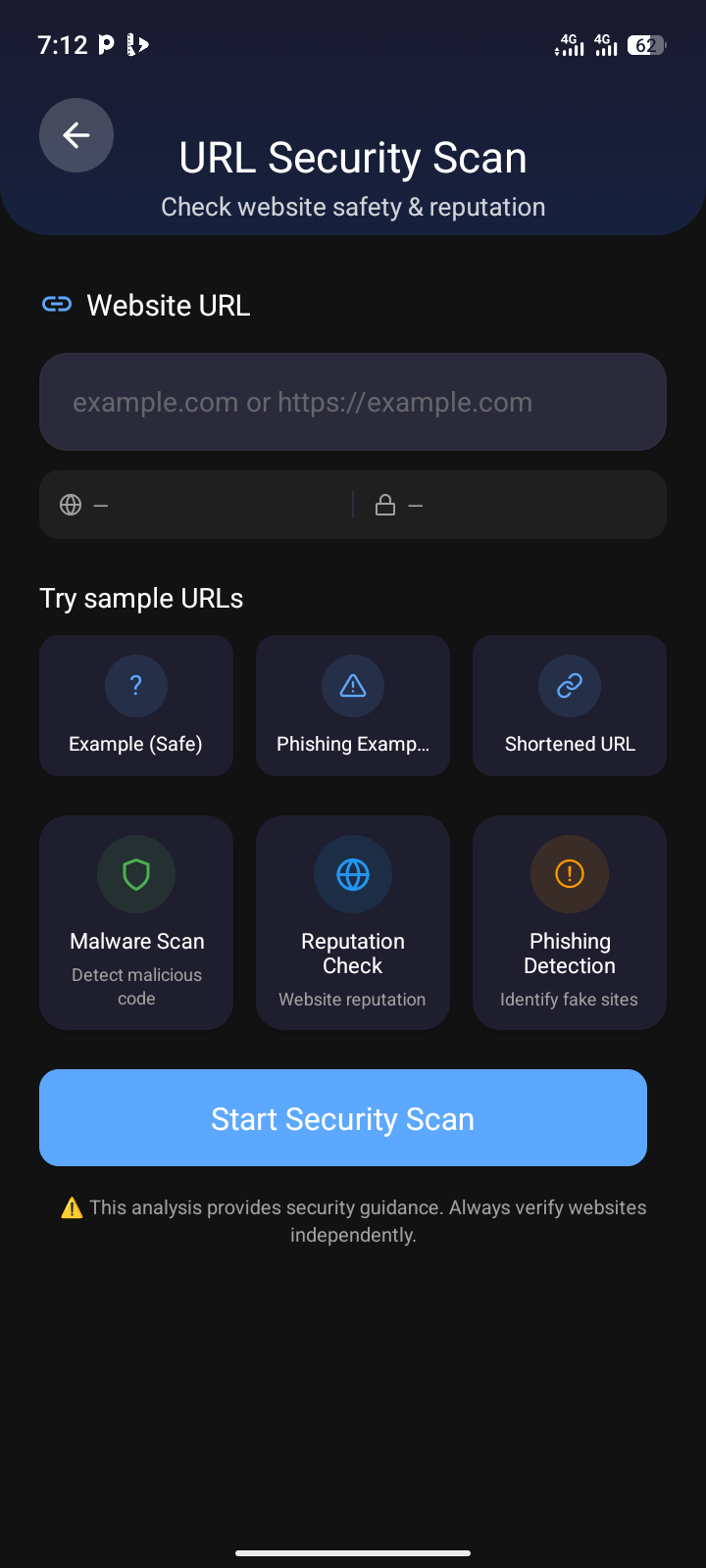Tap the back arrow button

click(x=76, y=134)
